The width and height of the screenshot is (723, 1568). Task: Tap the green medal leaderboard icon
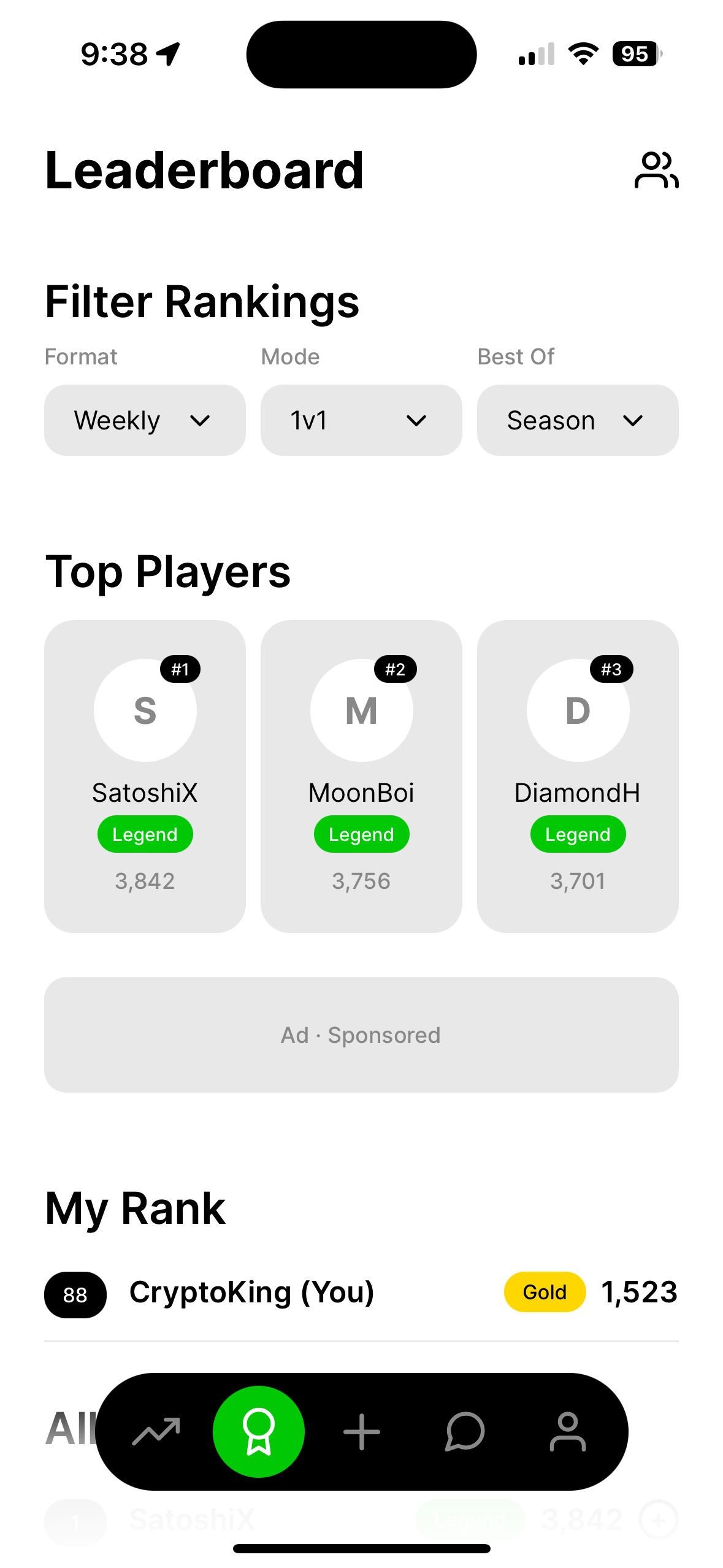point(259,1432)
